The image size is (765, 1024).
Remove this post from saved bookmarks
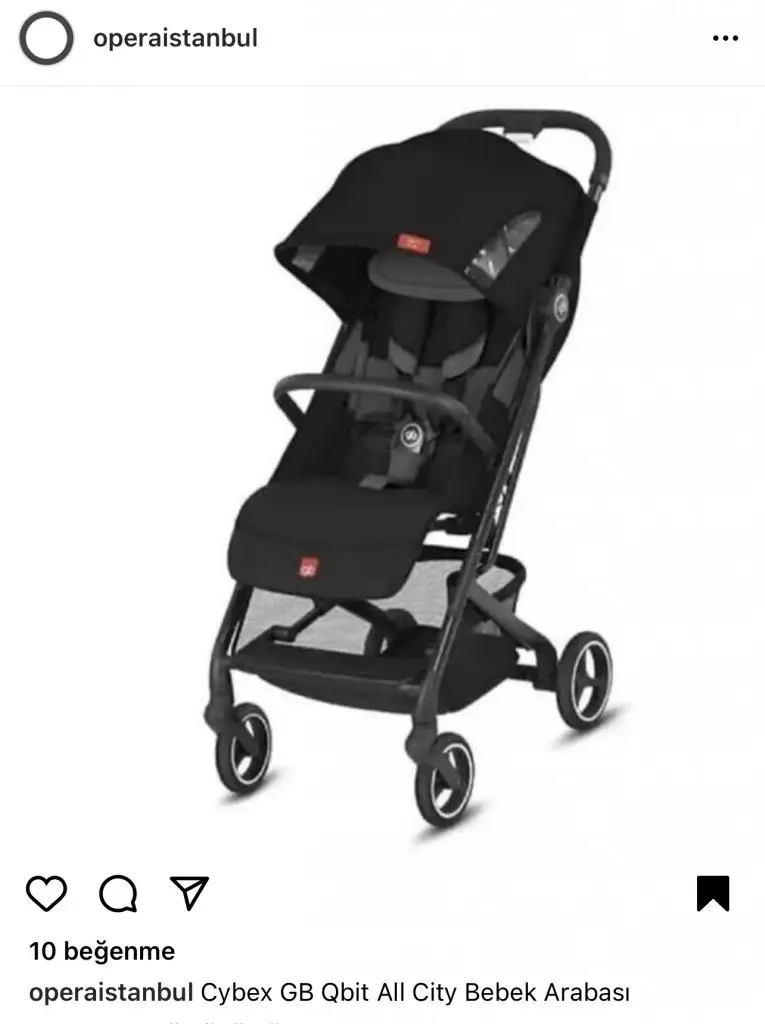point(713,893)
